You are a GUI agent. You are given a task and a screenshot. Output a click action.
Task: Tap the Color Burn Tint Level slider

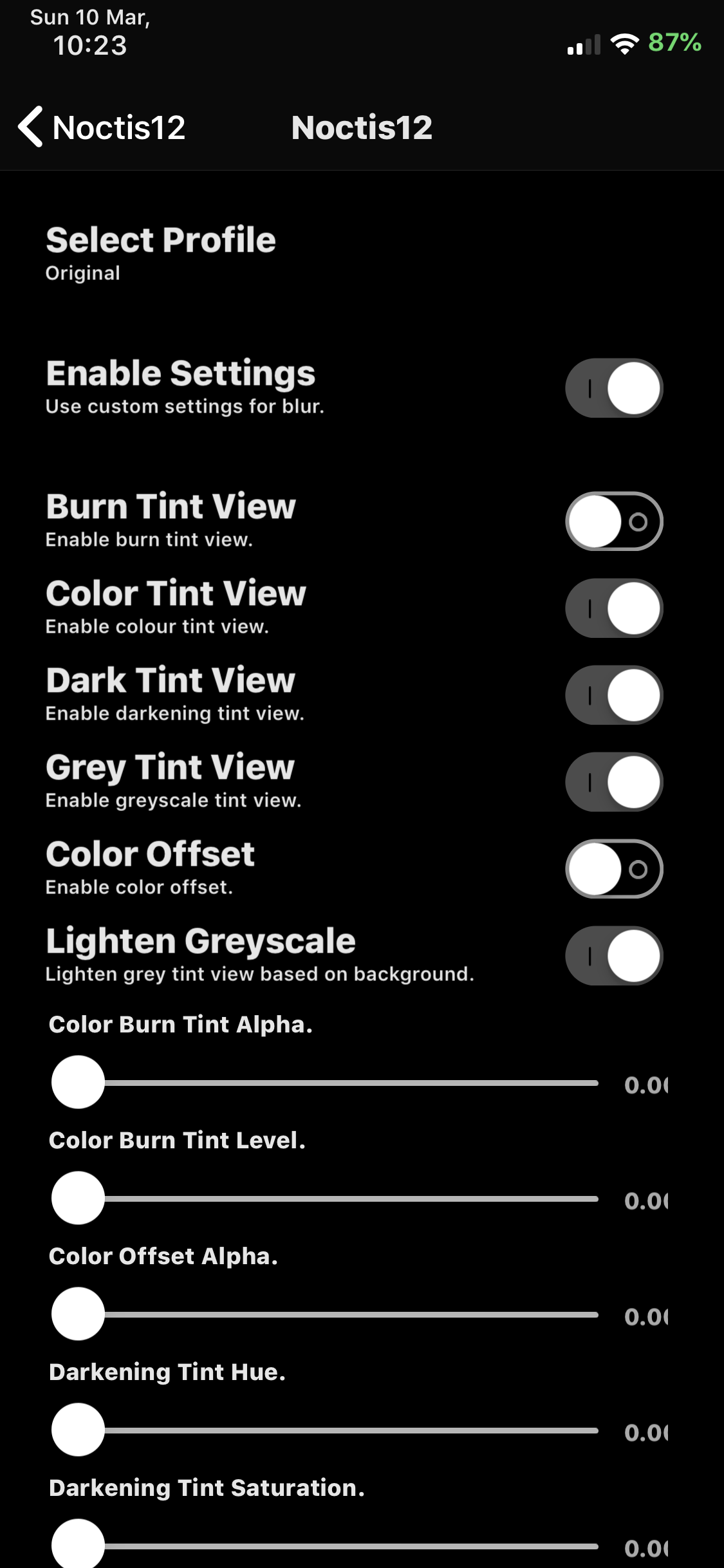(325, 1199)
